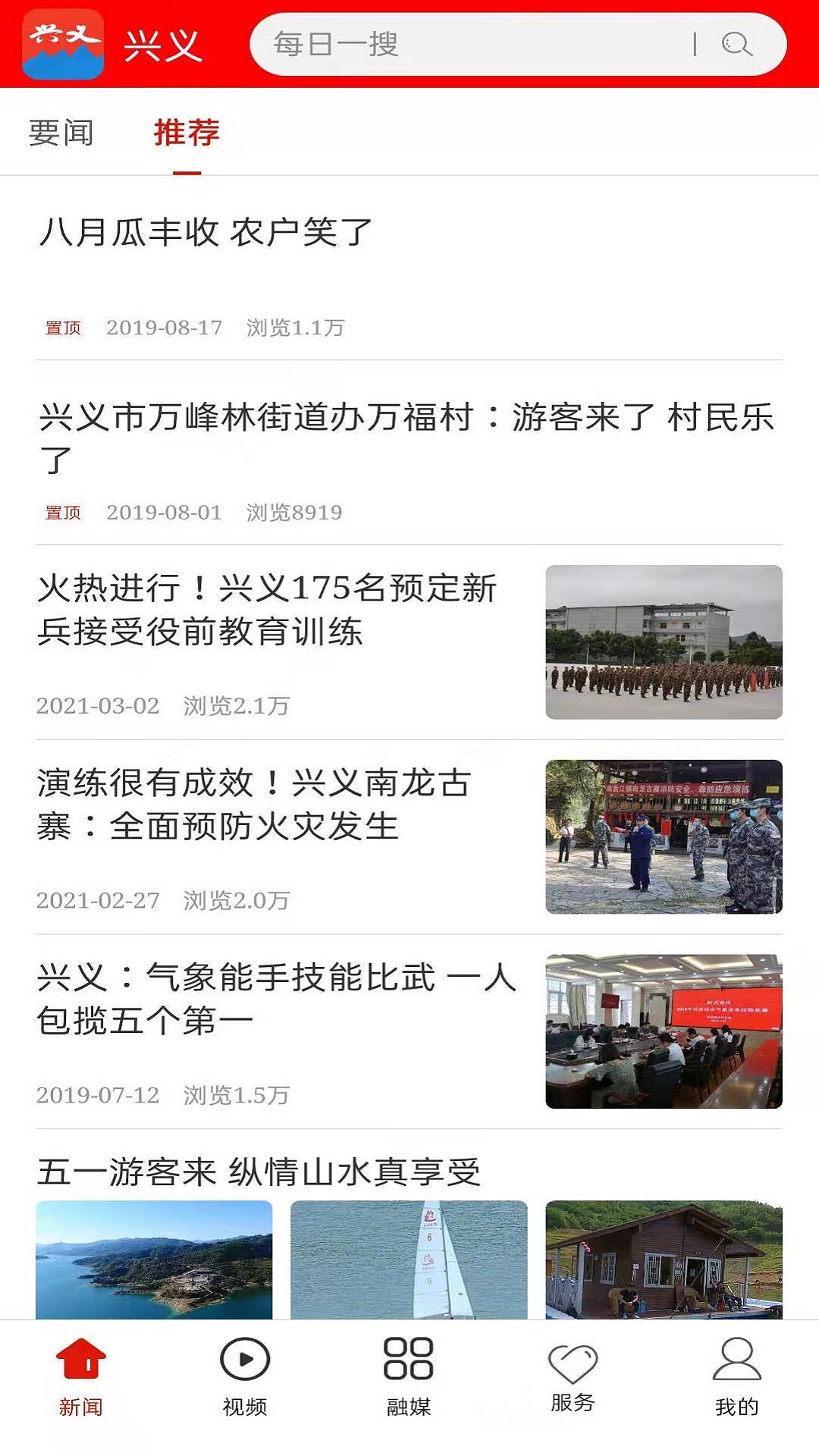View the wooden cabin photo thumbnail

(x=664, y=1259)
